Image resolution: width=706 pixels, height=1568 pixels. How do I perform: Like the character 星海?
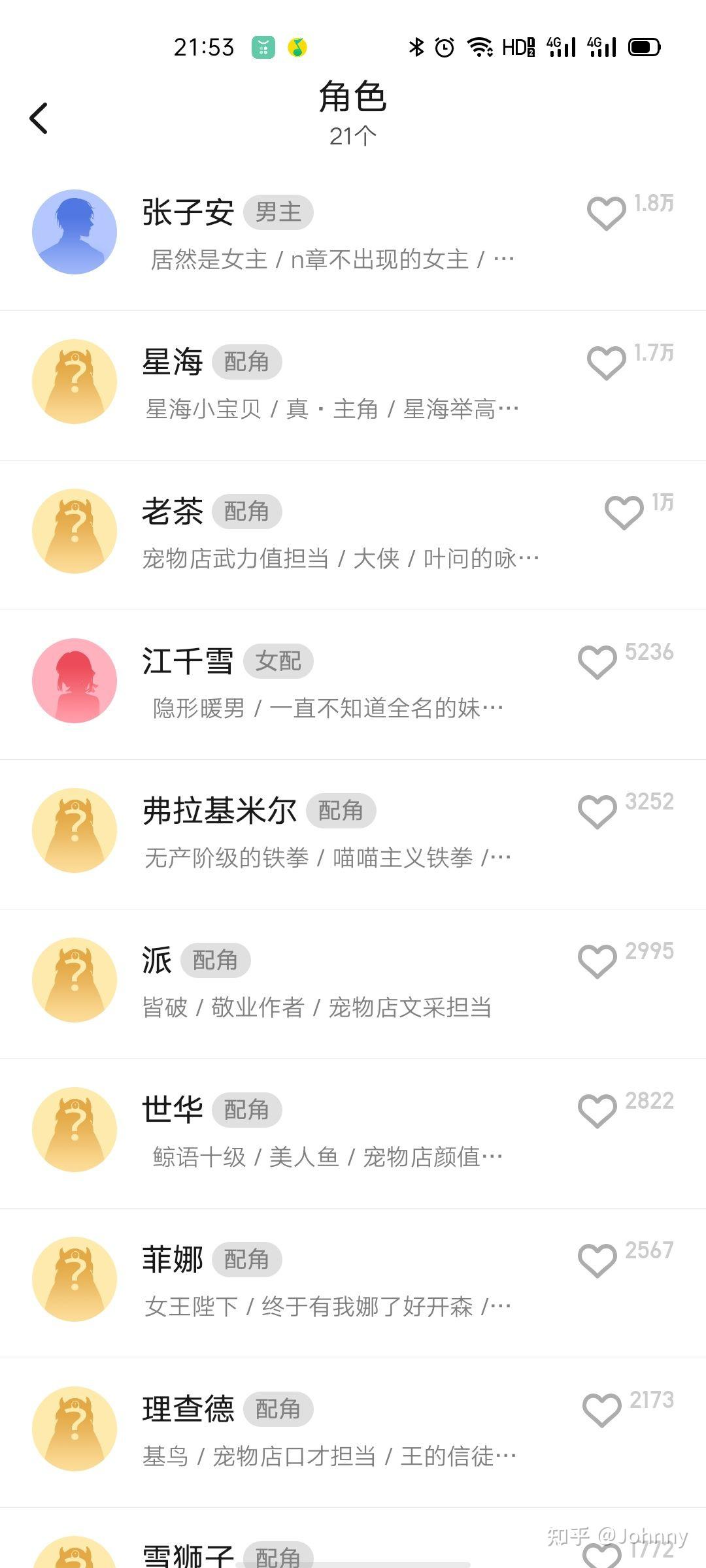[606, 363]
